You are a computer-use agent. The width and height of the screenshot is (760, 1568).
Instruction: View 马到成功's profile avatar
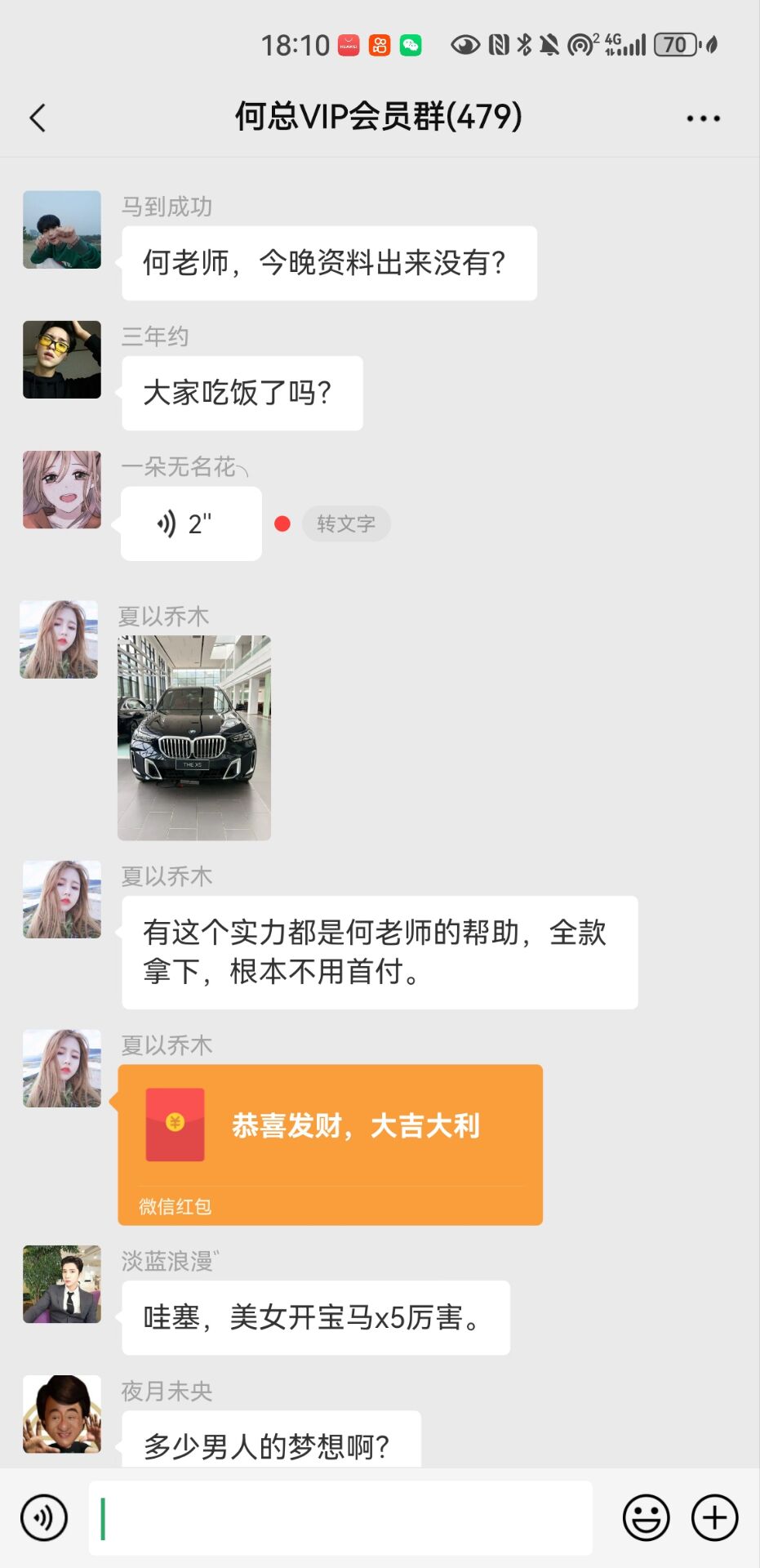(x=62, y=230)
